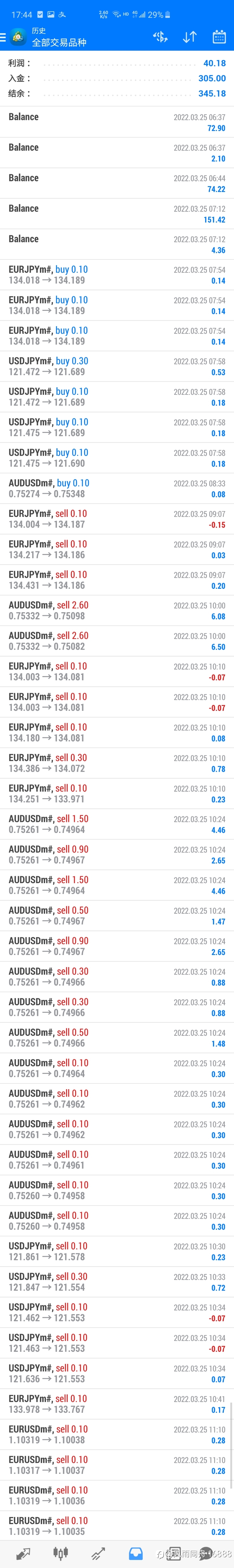
Task: Open the USDJPYm# buy 0.30 trade
Action: 117,367
